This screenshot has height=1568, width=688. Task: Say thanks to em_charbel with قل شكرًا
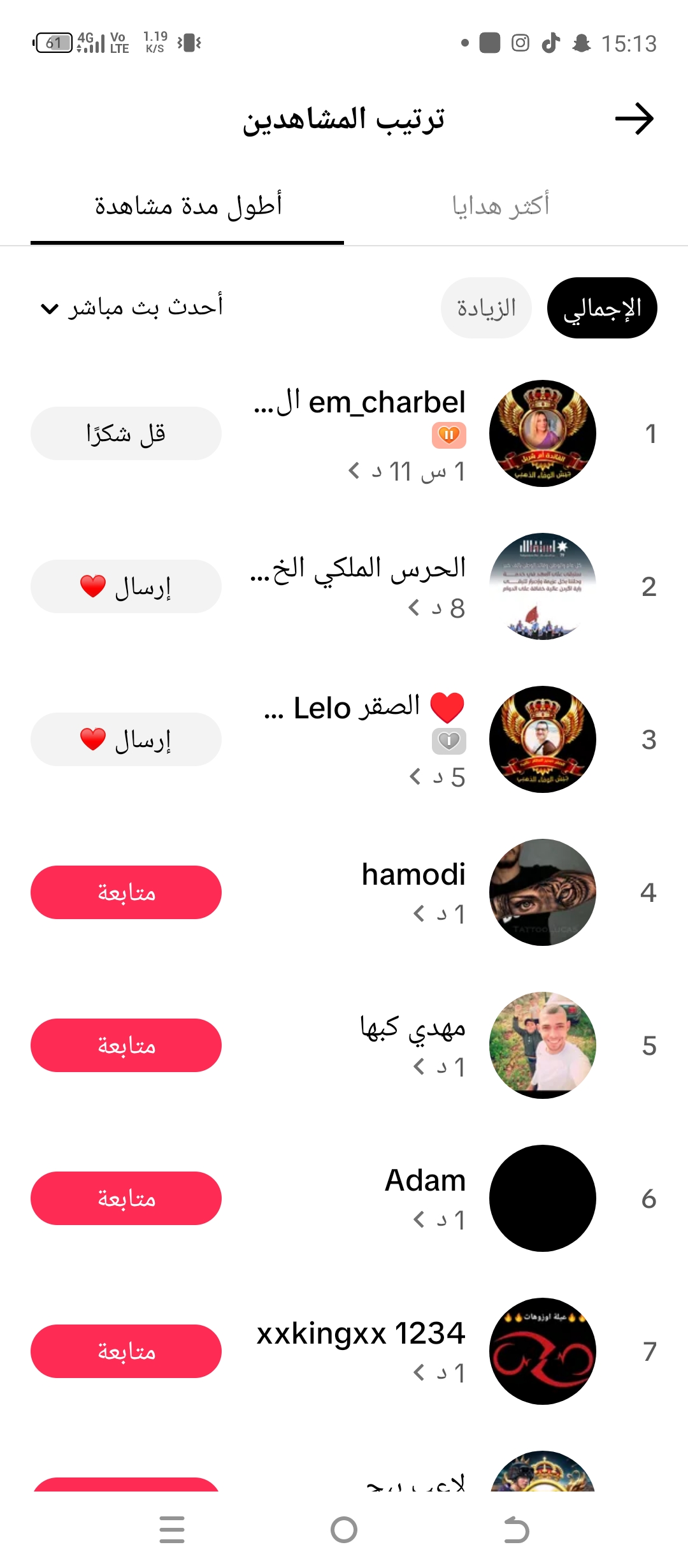pos(126,433)
